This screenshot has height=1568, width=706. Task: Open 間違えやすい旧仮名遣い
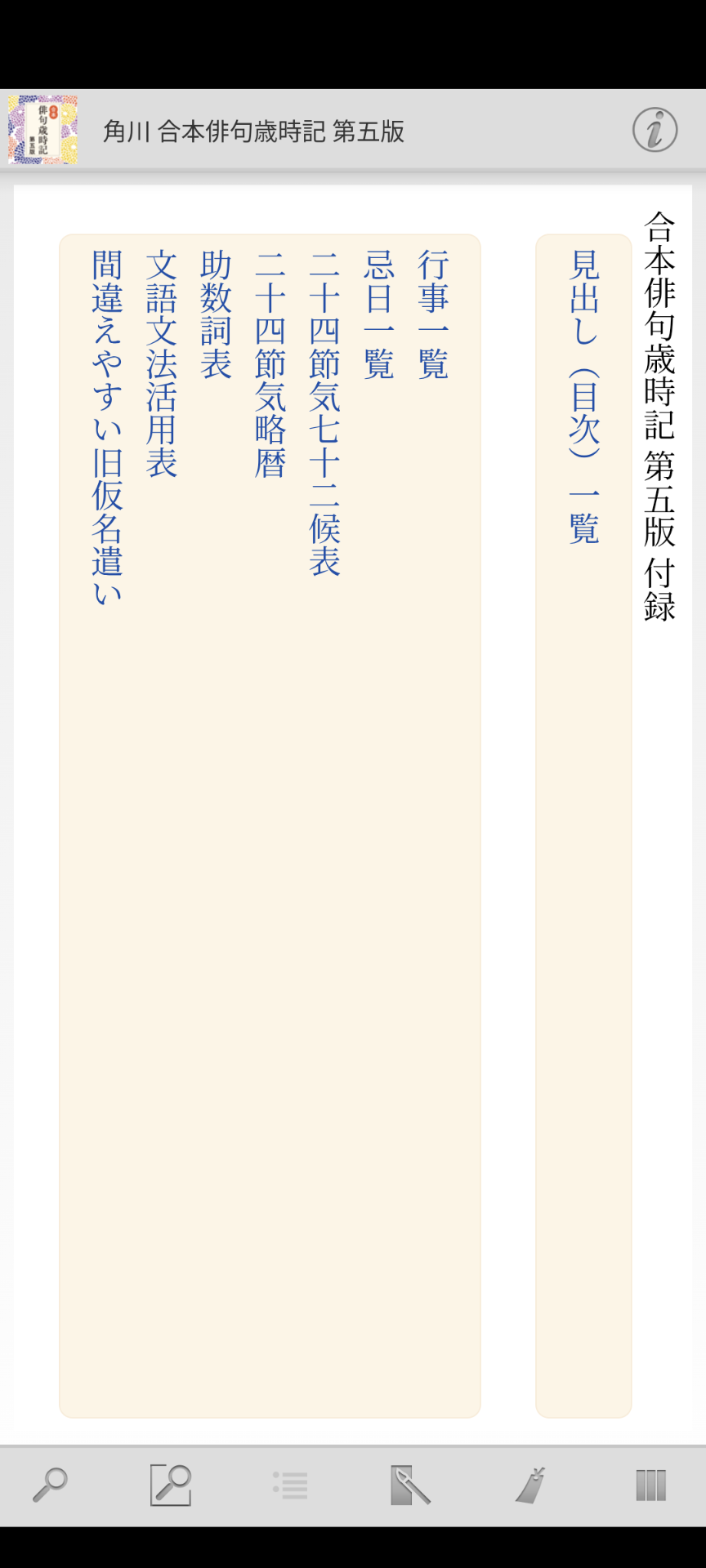[x=107, y=428]
